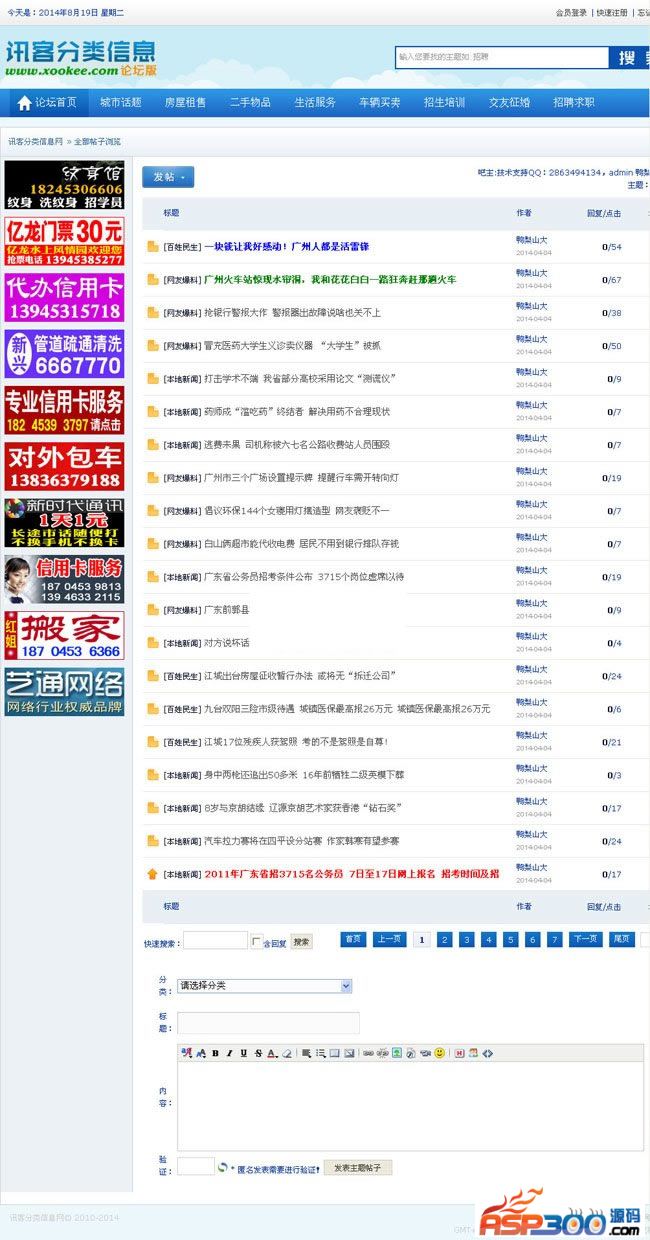Tap the 会员登录 link

click(571, 13)
